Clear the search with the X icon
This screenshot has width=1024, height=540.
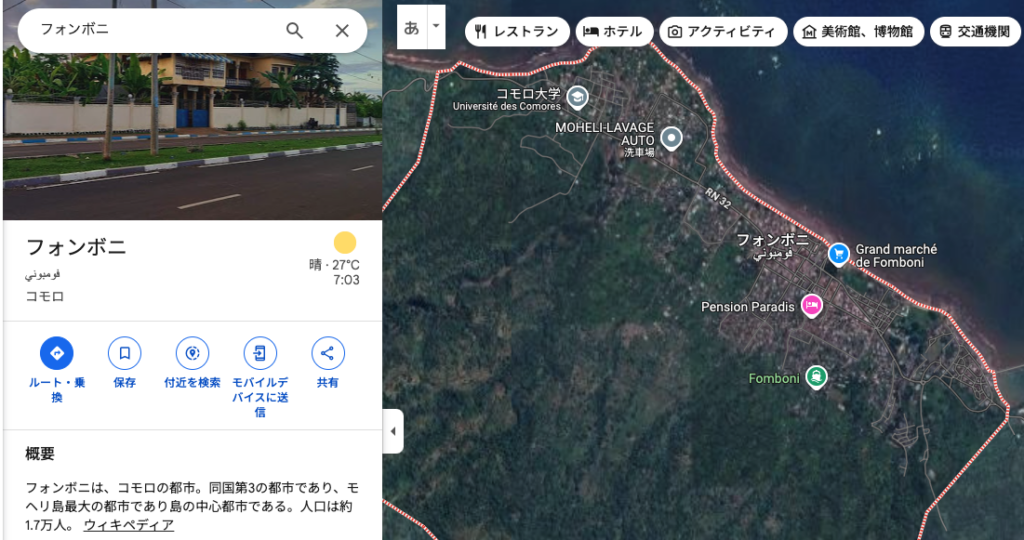[x=342, y=30]
